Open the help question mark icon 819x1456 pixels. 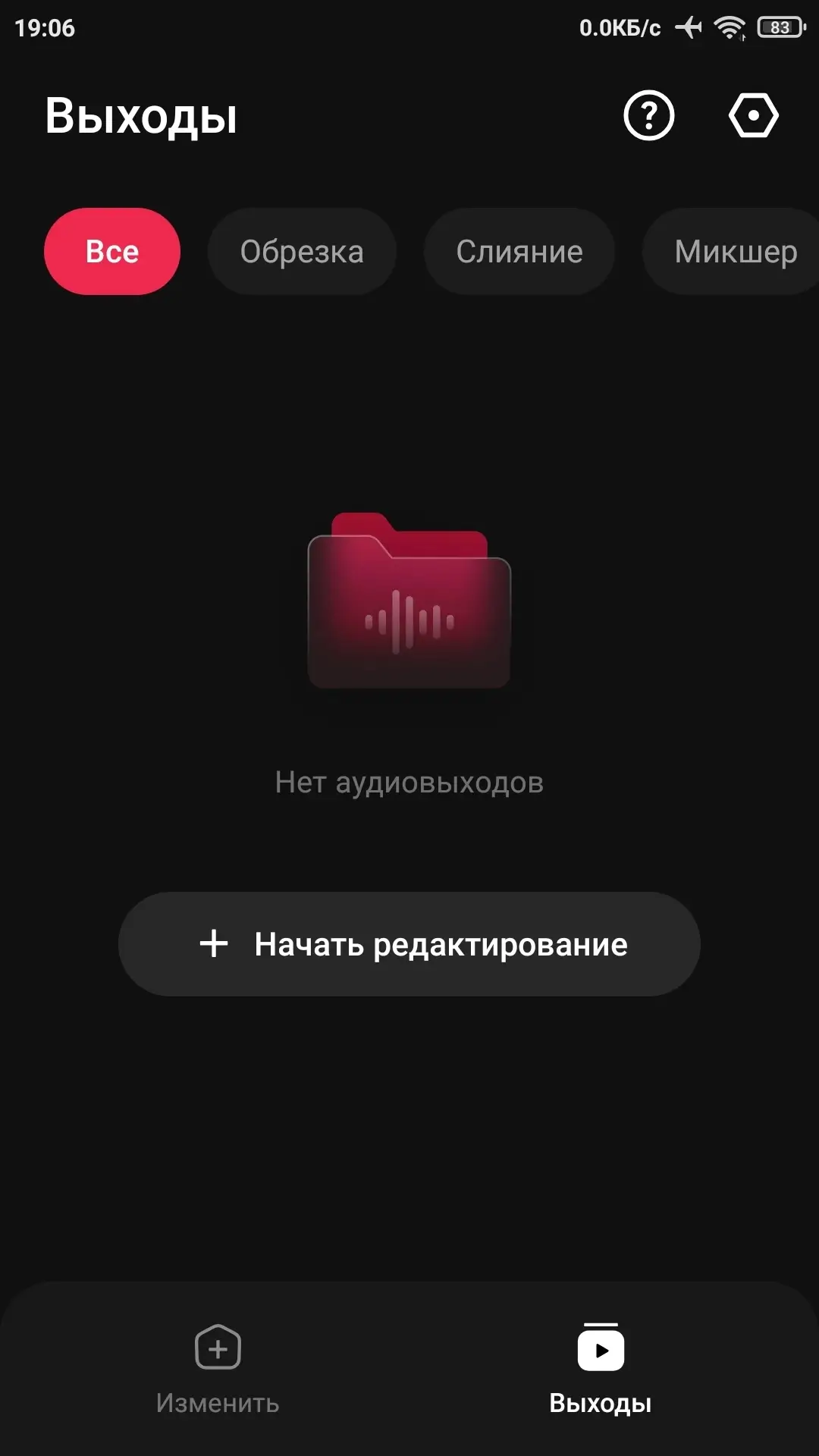(x=648, y=115)
